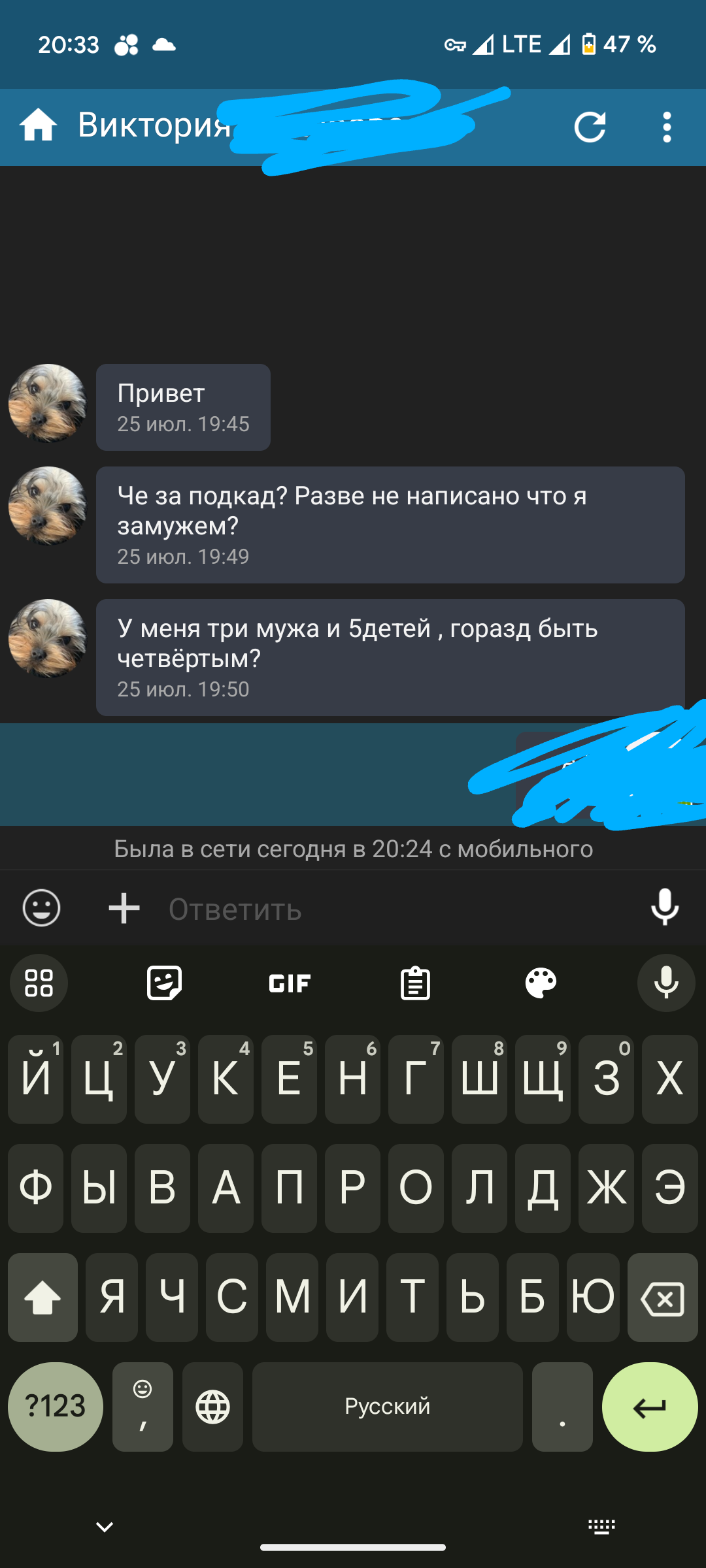This screenshot has height=1568, width=706.
Task: Open keyboard clipboard
Action: pos(415,983)
